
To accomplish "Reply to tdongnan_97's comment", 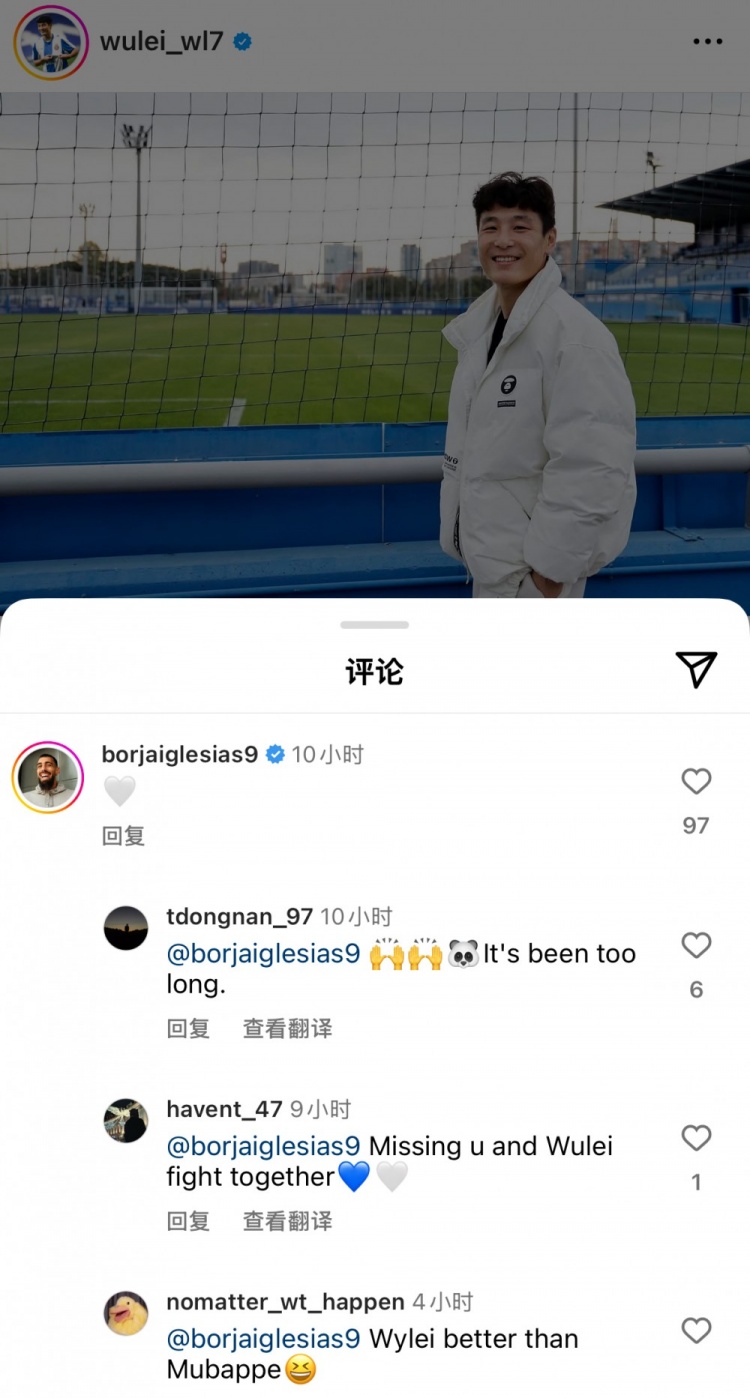I will (188, 1028).
